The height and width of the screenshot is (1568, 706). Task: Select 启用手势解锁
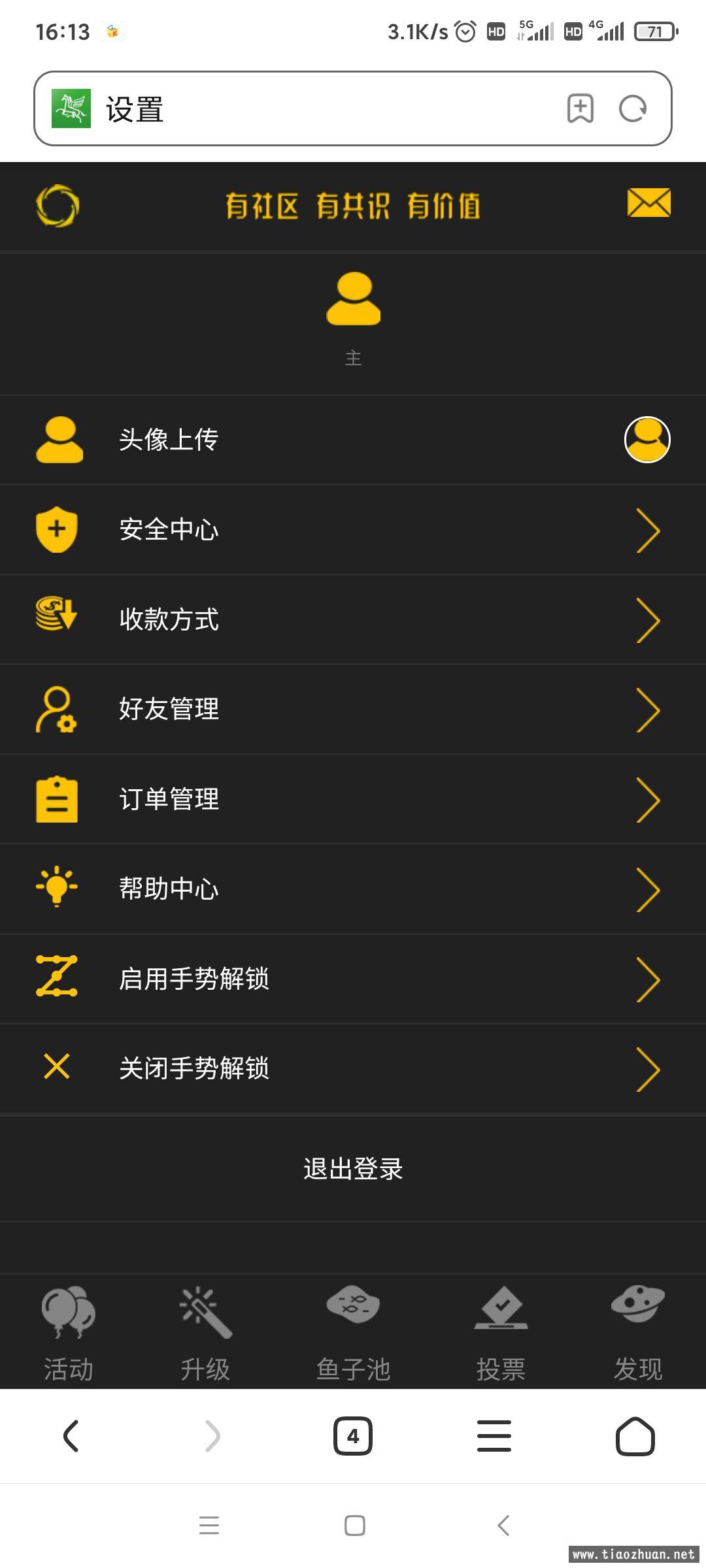pos(353,979)
